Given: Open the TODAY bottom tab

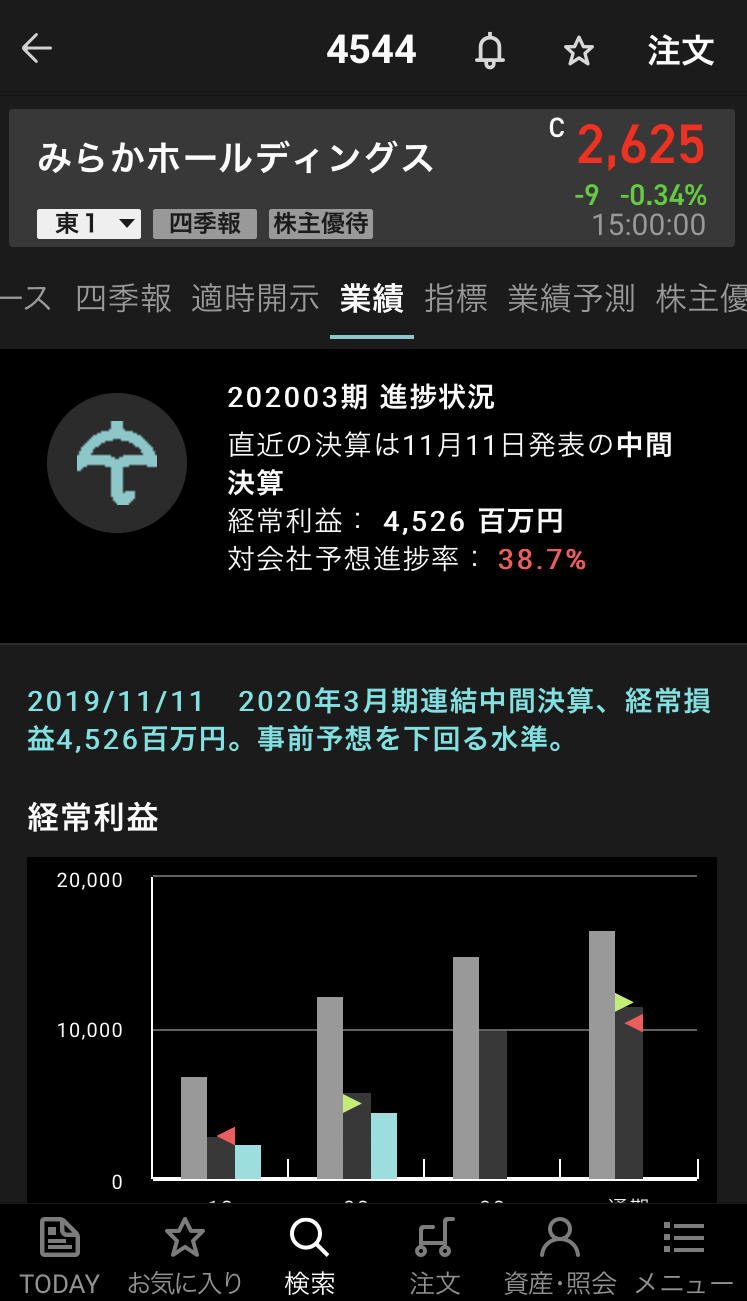Looking at the screenshot, I should point(60,1254).
